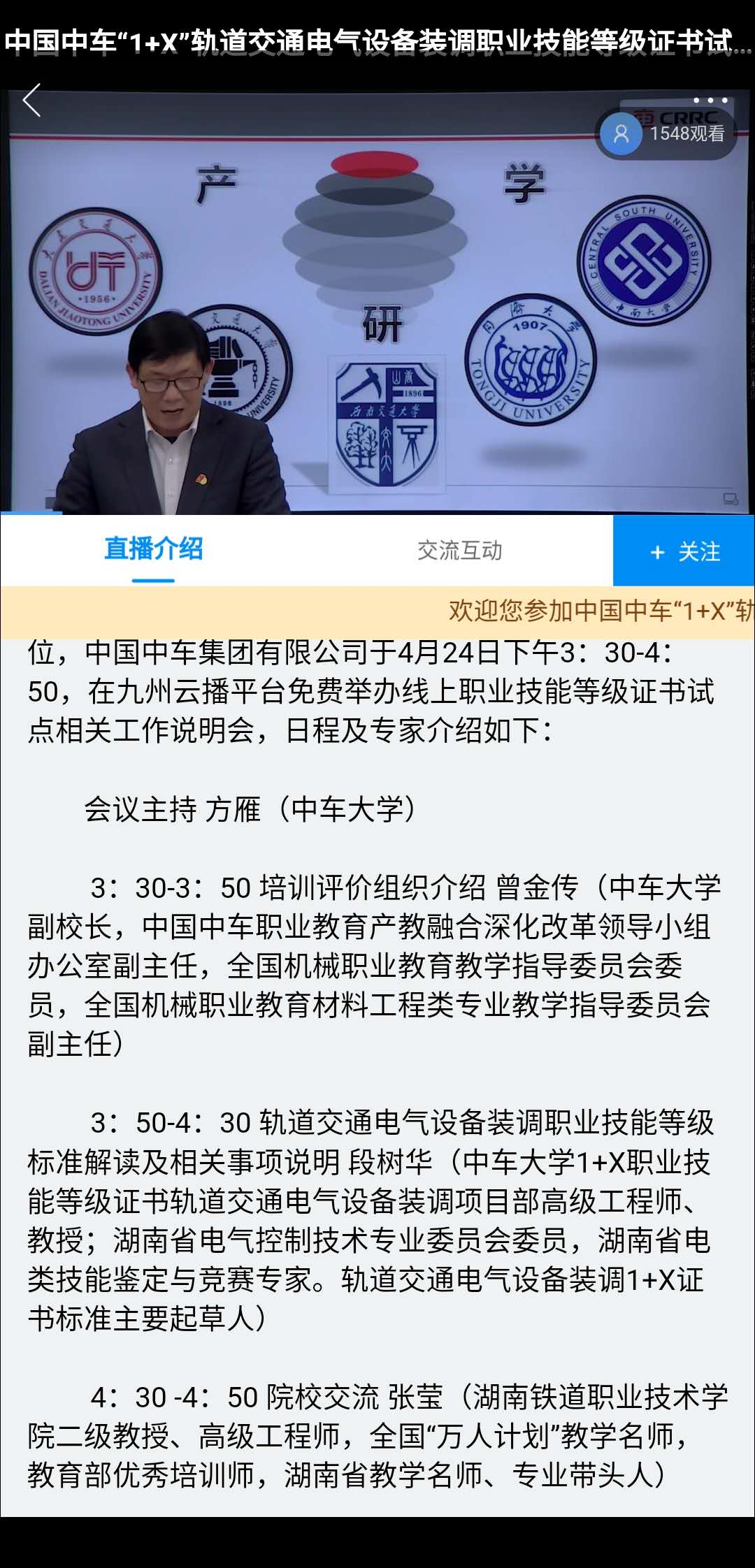Image resolution: width=755 pixels, height=1568 pixels.
Task: Switch to the 交流互动 tab
Action: 459,551
